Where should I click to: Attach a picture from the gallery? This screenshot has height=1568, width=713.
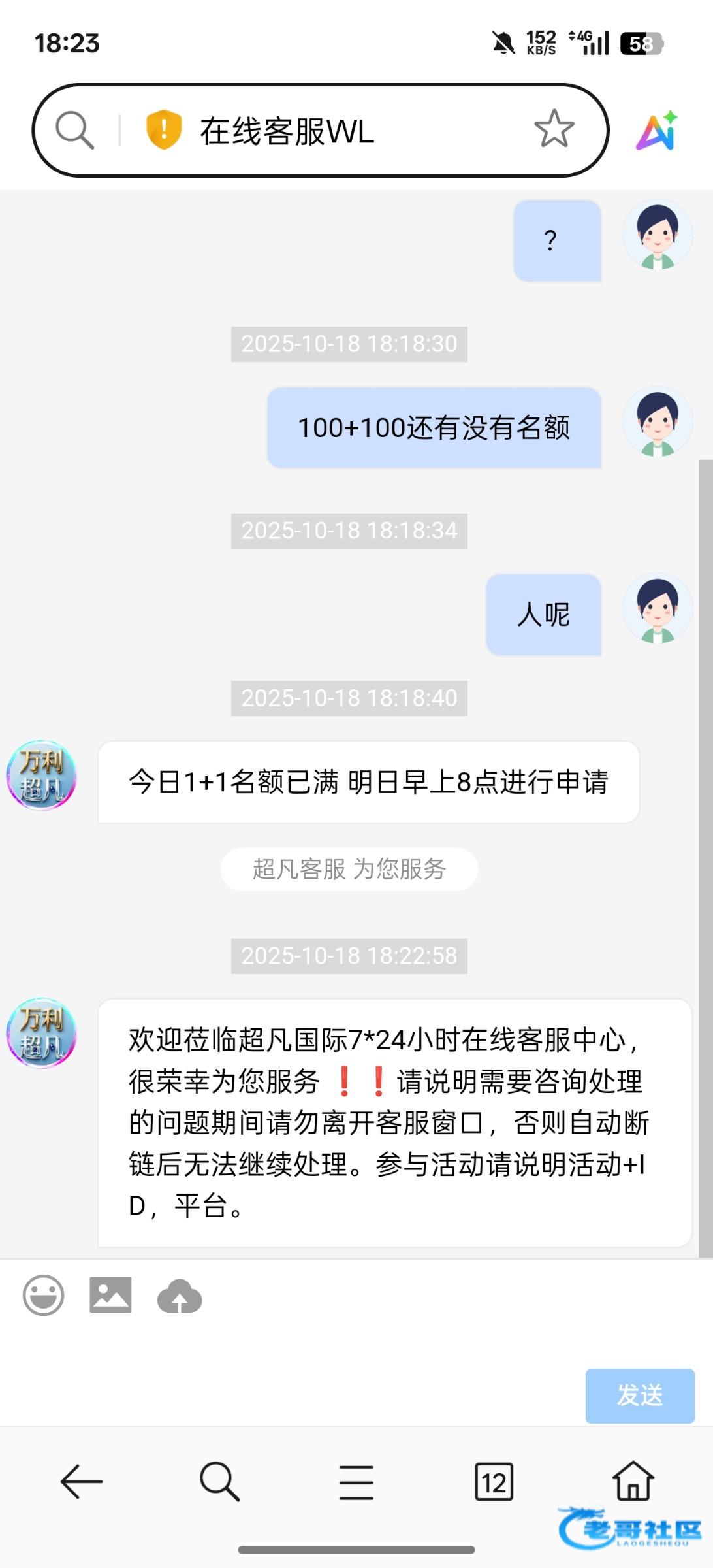(110, 1295)
